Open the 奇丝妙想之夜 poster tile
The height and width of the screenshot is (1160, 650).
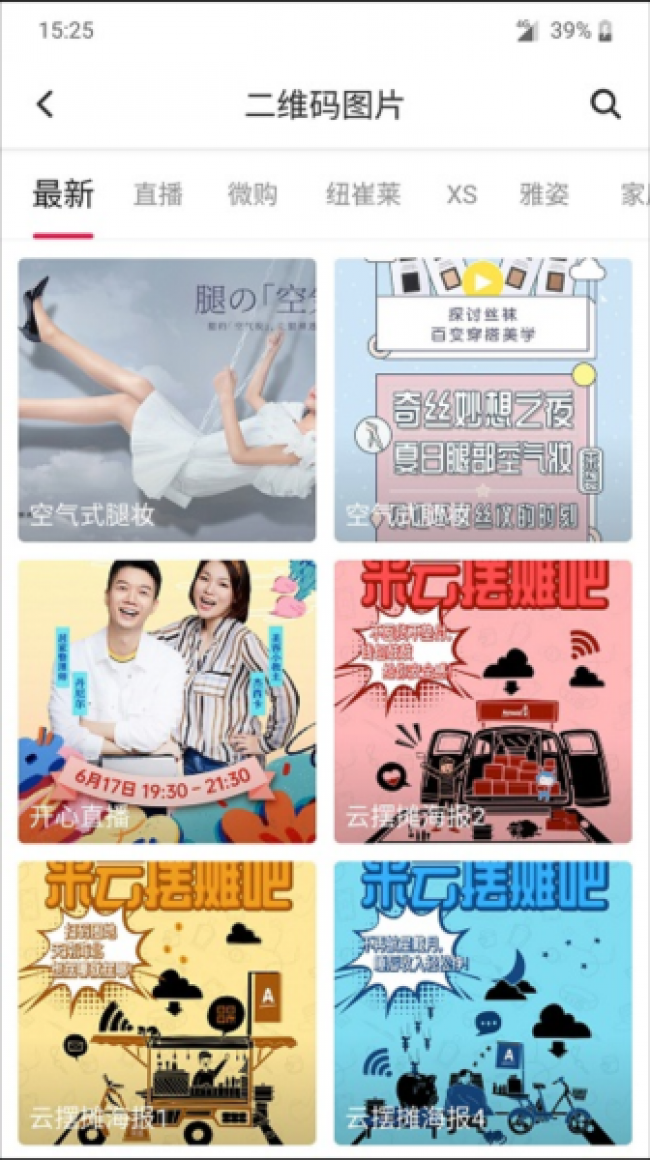pyautogui.click(x=483, y=400)
